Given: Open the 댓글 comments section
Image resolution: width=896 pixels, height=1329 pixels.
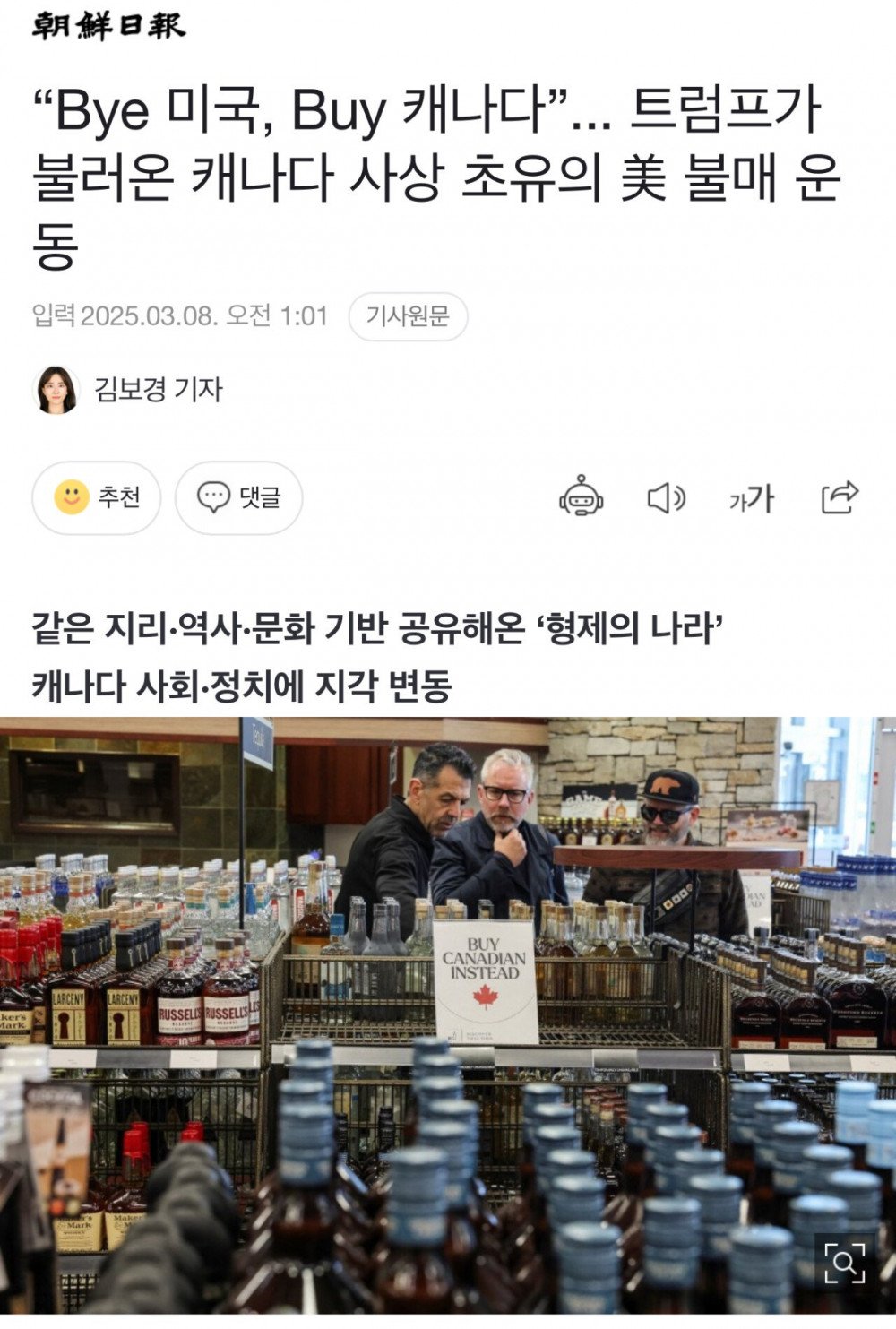Looking at the screenshot, I should point(238,497).
